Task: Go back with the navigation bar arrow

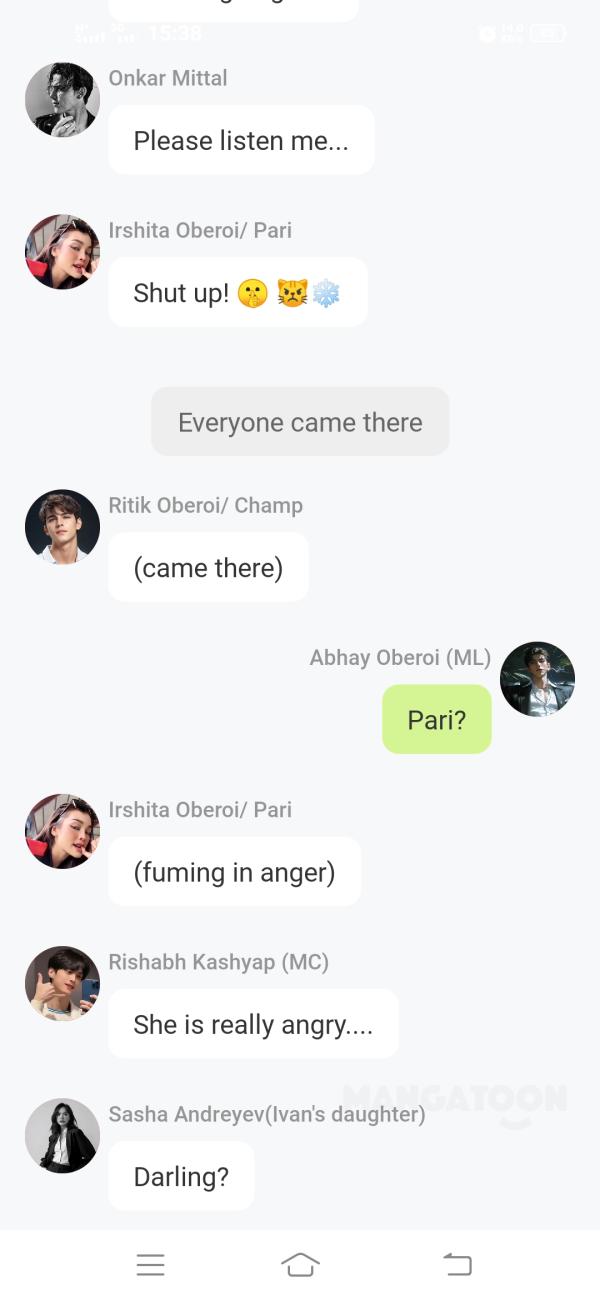Action: pos(457,1264)
